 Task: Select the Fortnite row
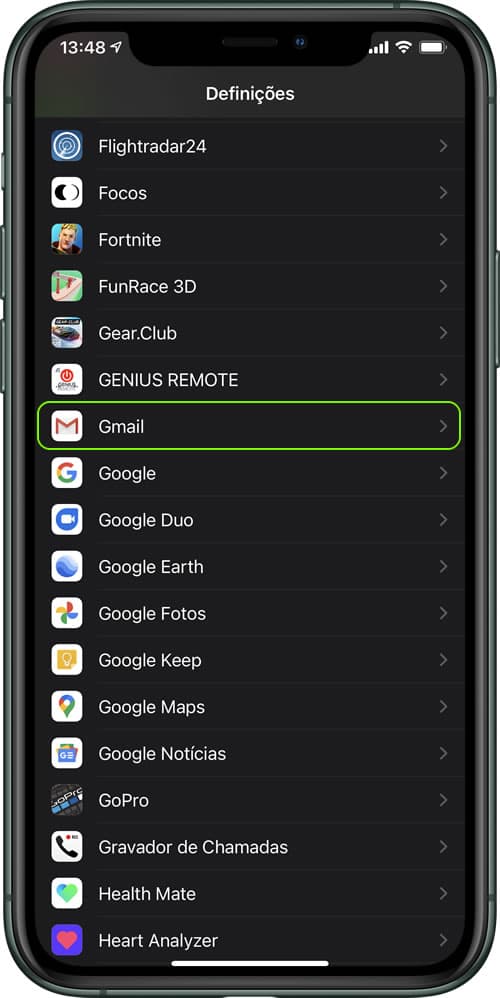pos(249,239)
